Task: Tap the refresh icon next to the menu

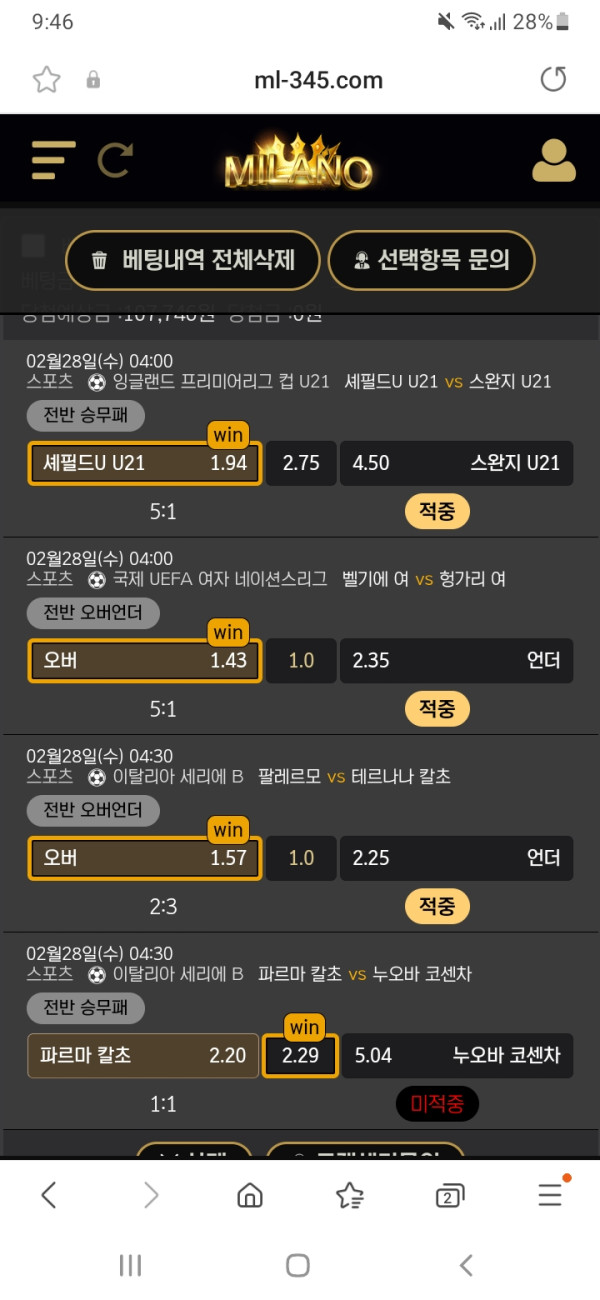Action: 115,160
